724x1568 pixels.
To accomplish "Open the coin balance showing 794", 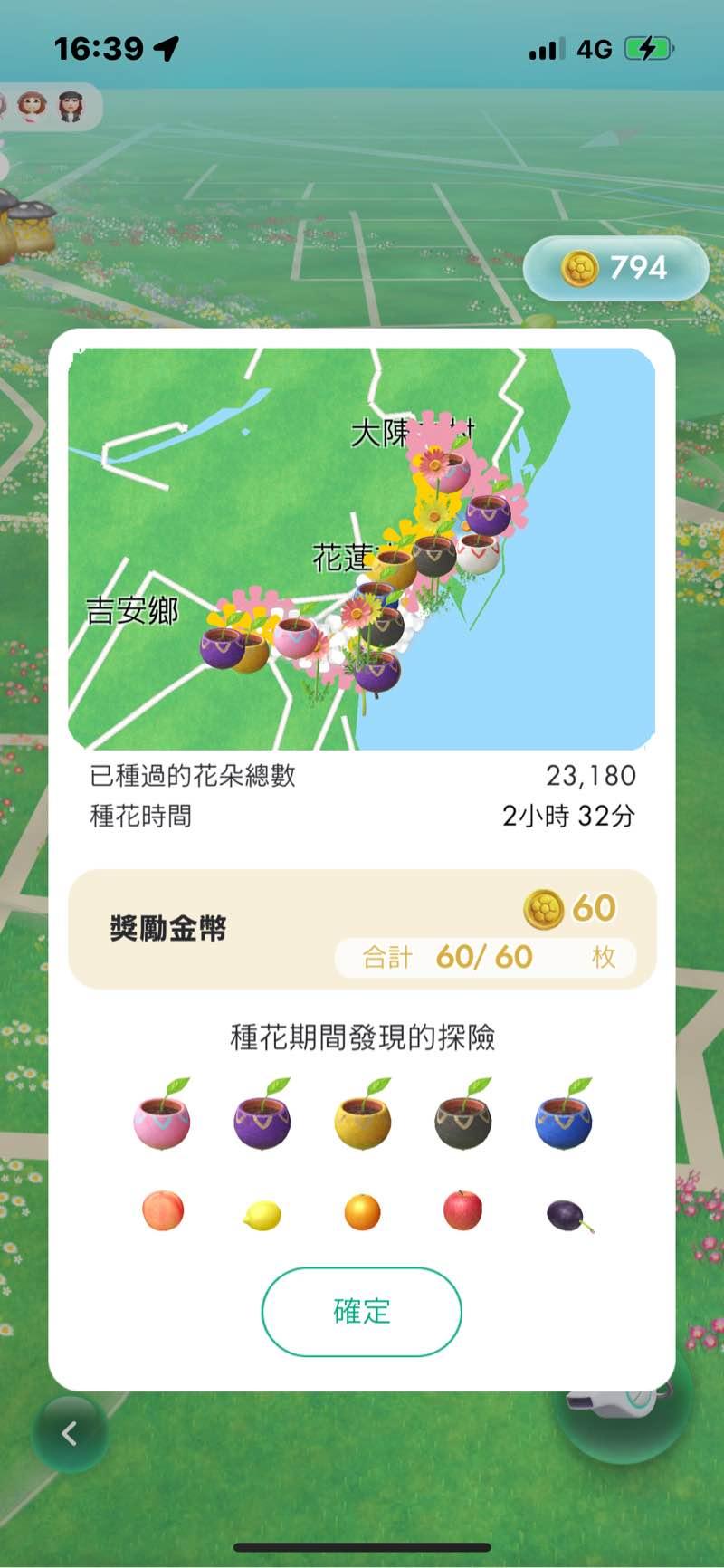I will click(x=615, y=268).
